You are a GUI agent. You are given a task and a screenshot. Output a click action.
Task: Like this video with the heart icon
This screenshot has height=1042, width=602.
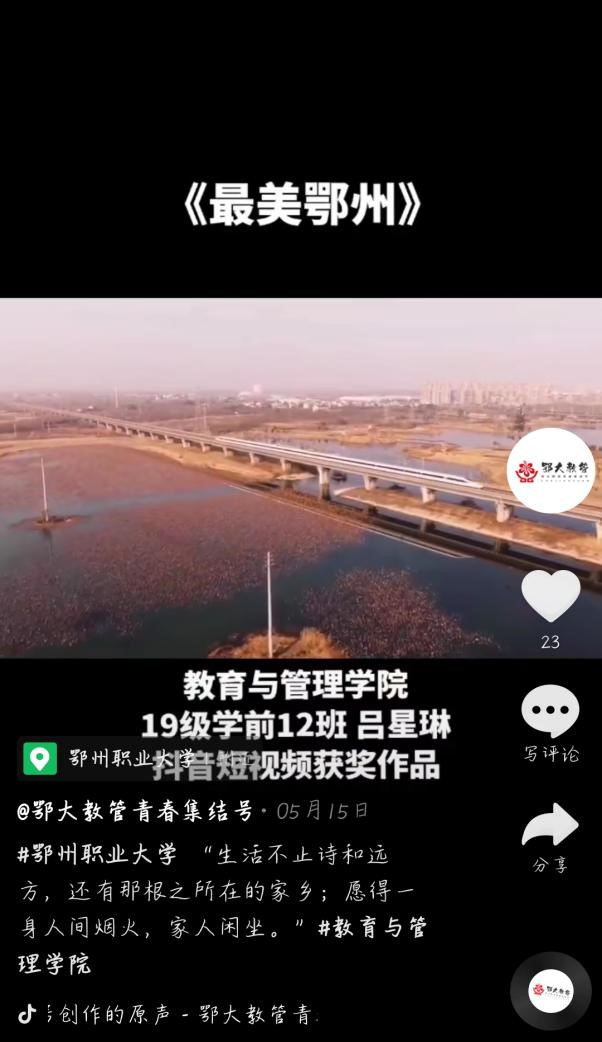click(x=550, y=596)
